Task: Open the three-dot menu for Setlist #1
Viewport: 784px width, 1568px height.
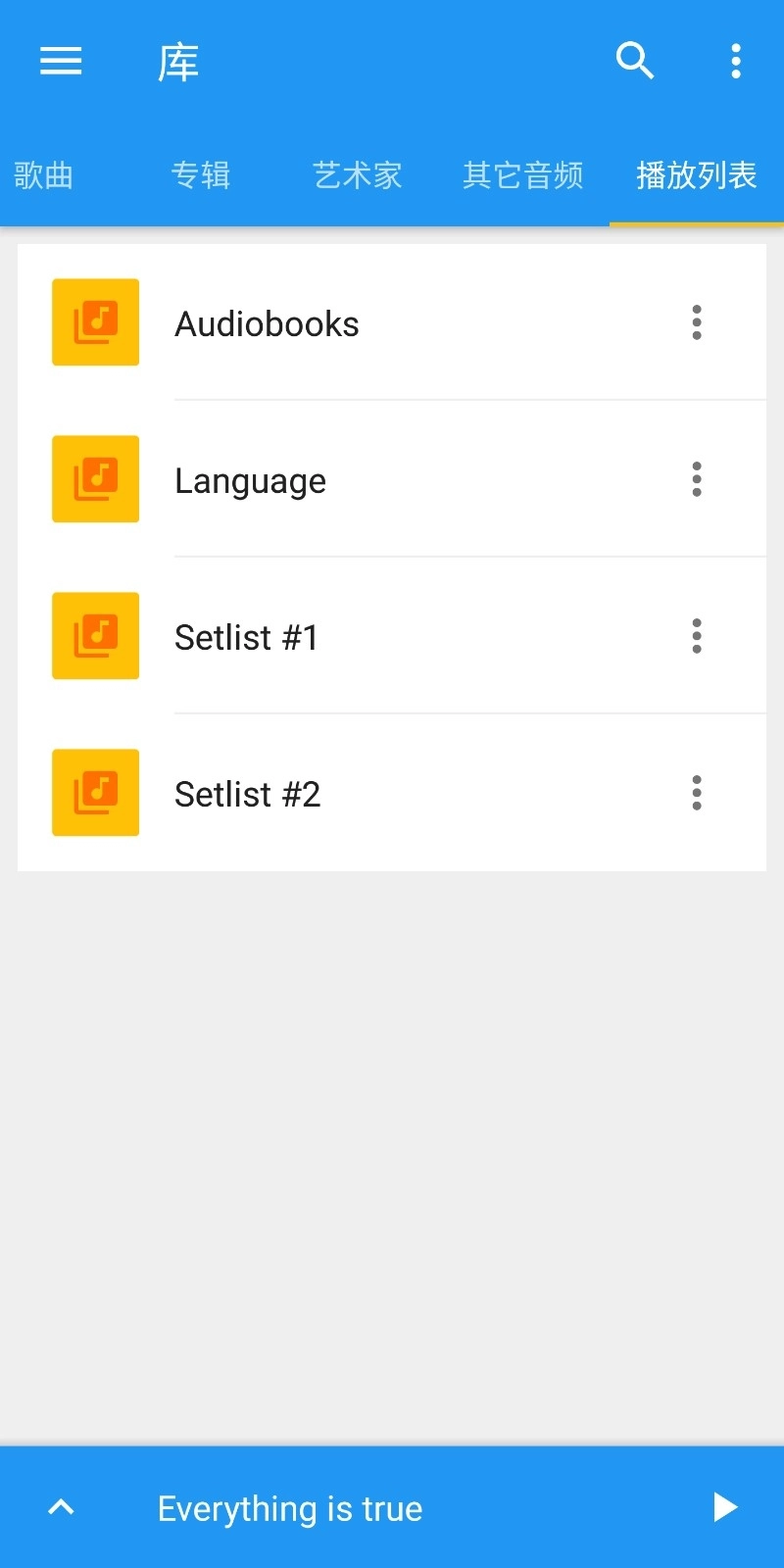Action: [x=696, y=636]
